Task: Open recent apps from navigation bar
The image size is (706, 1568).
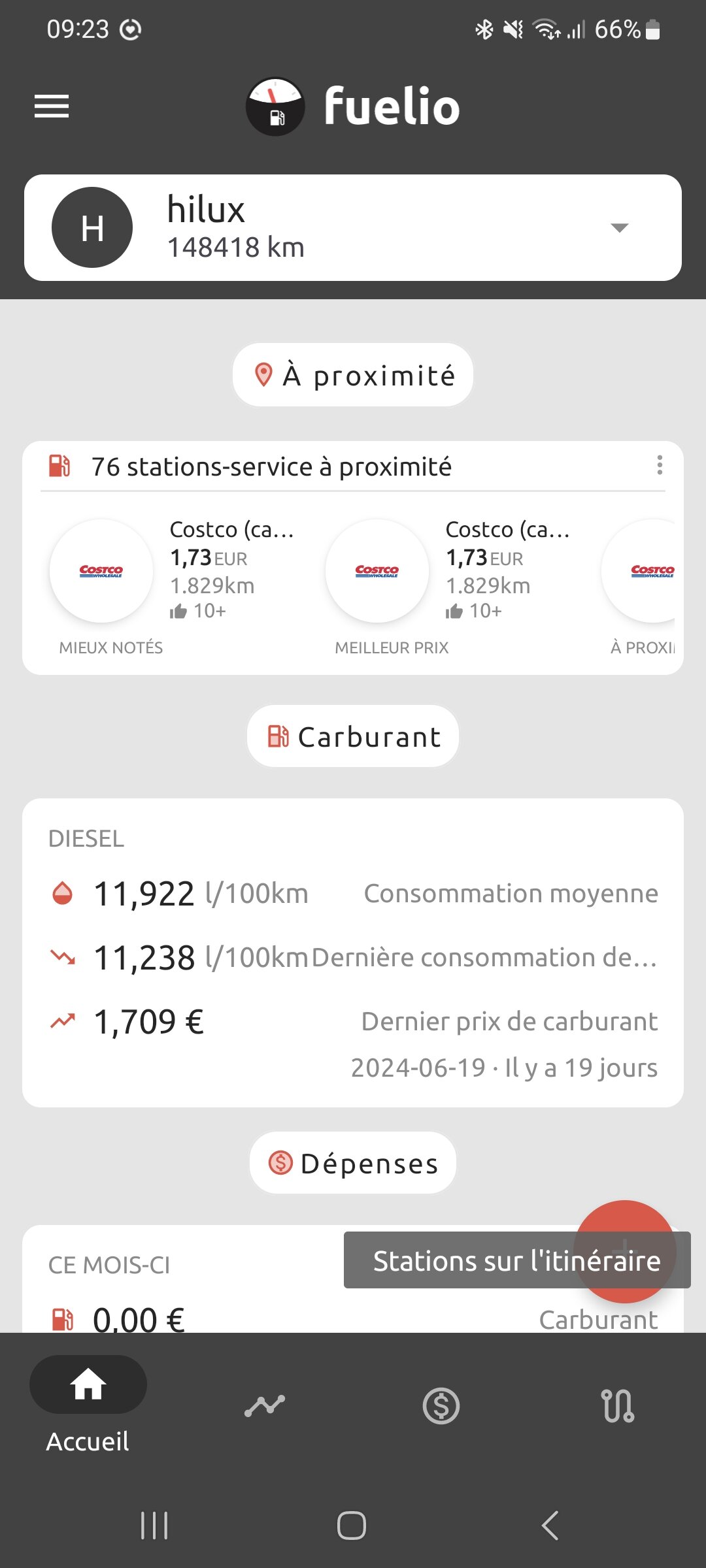Action: pos(155,1526)
